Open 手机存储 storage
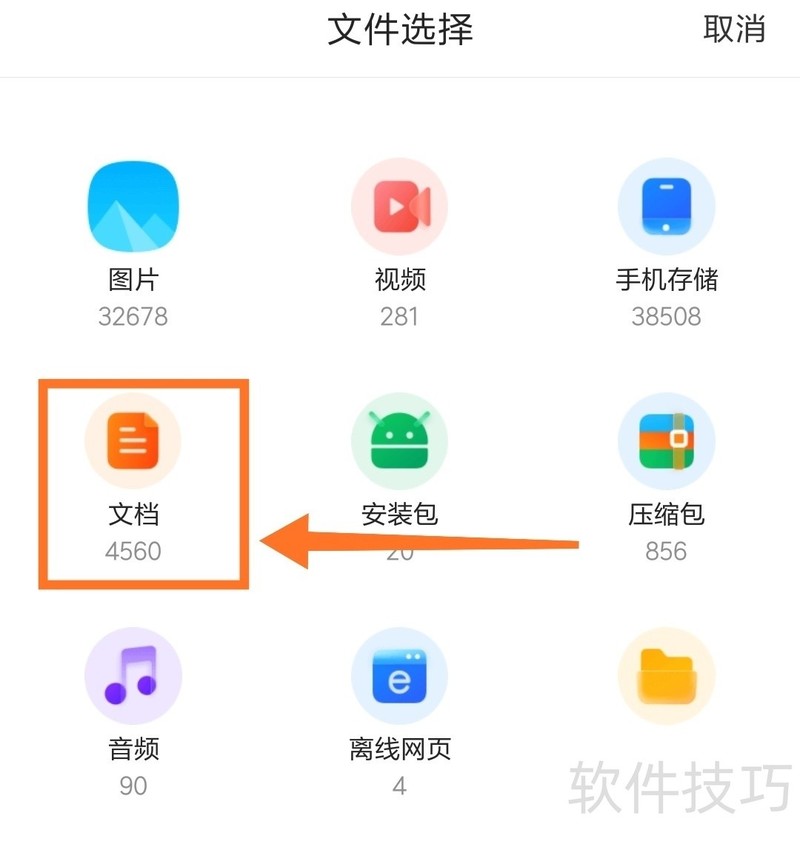This screenshot has height=847, width=800. coord(666,208)
